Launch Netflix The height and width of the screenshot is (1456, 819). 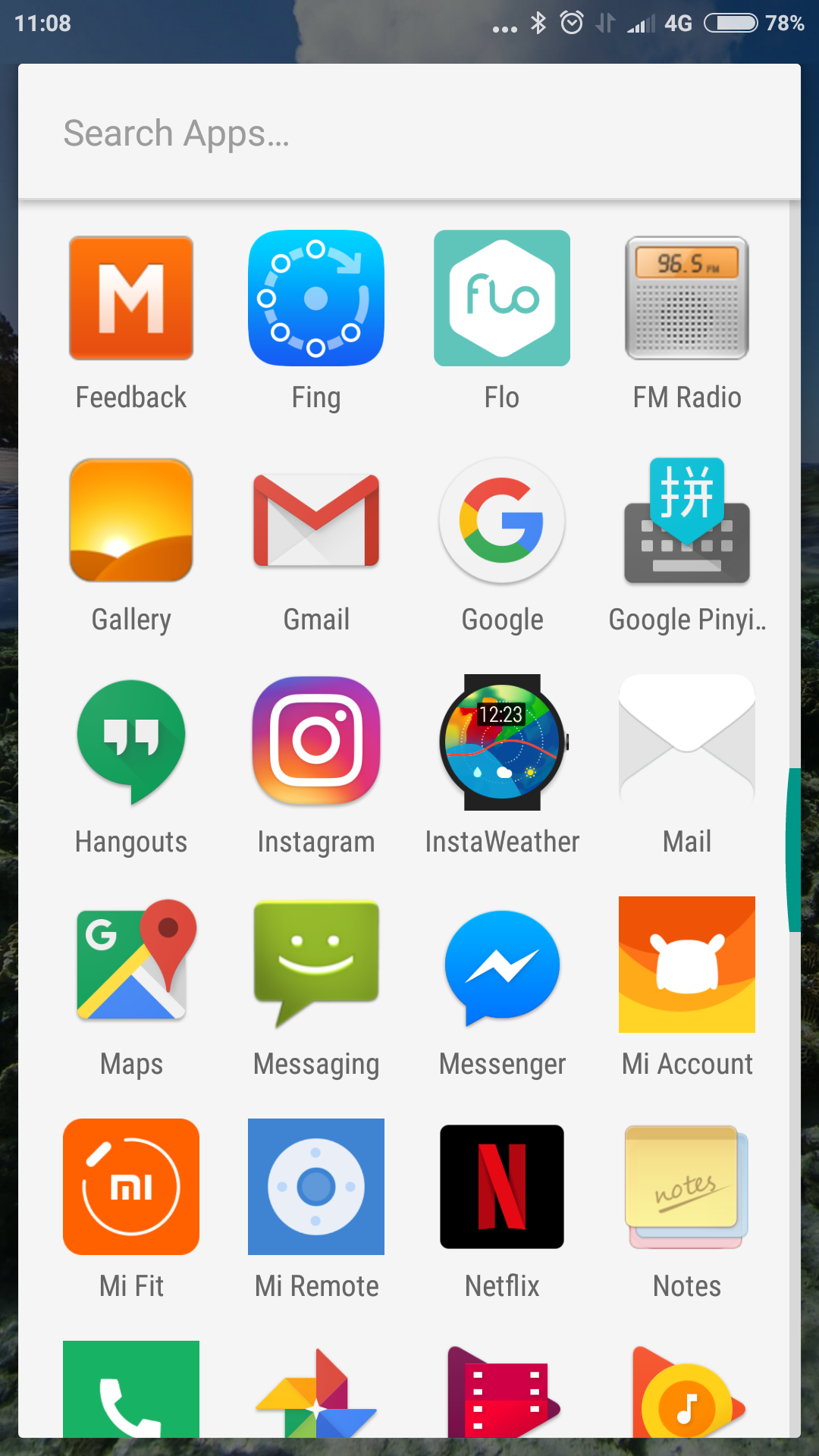click(502, 1187)
